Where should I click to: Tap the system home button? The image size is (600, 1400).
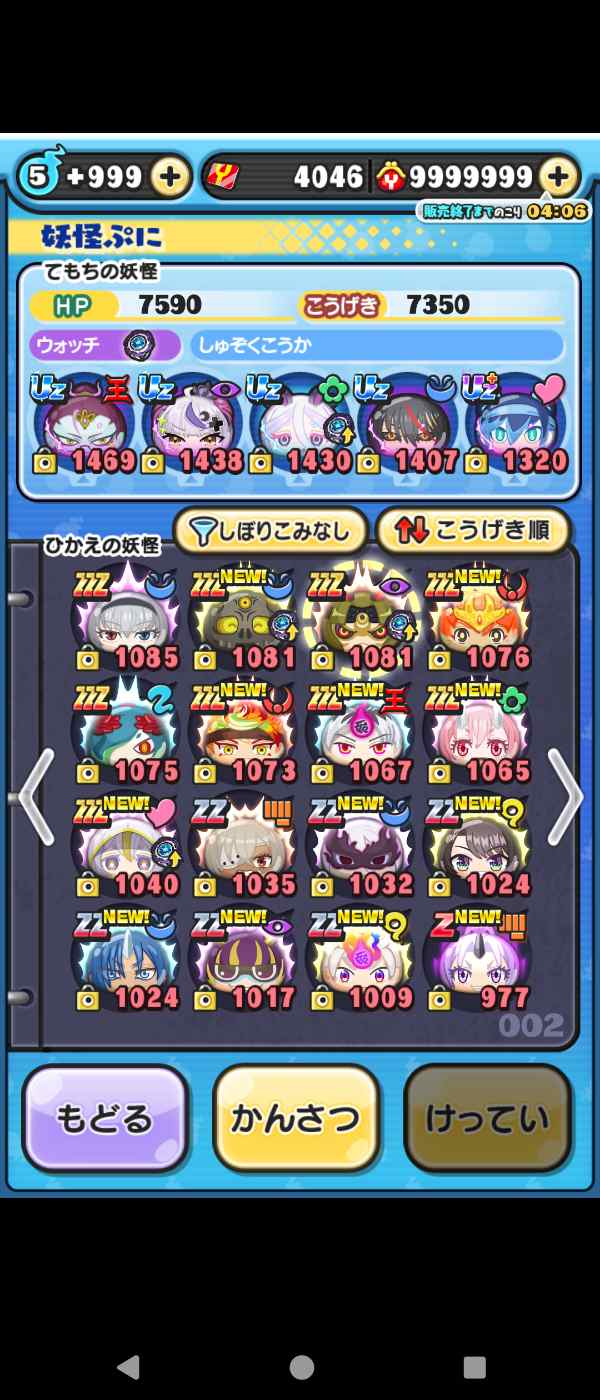(x=301, y=1366)
